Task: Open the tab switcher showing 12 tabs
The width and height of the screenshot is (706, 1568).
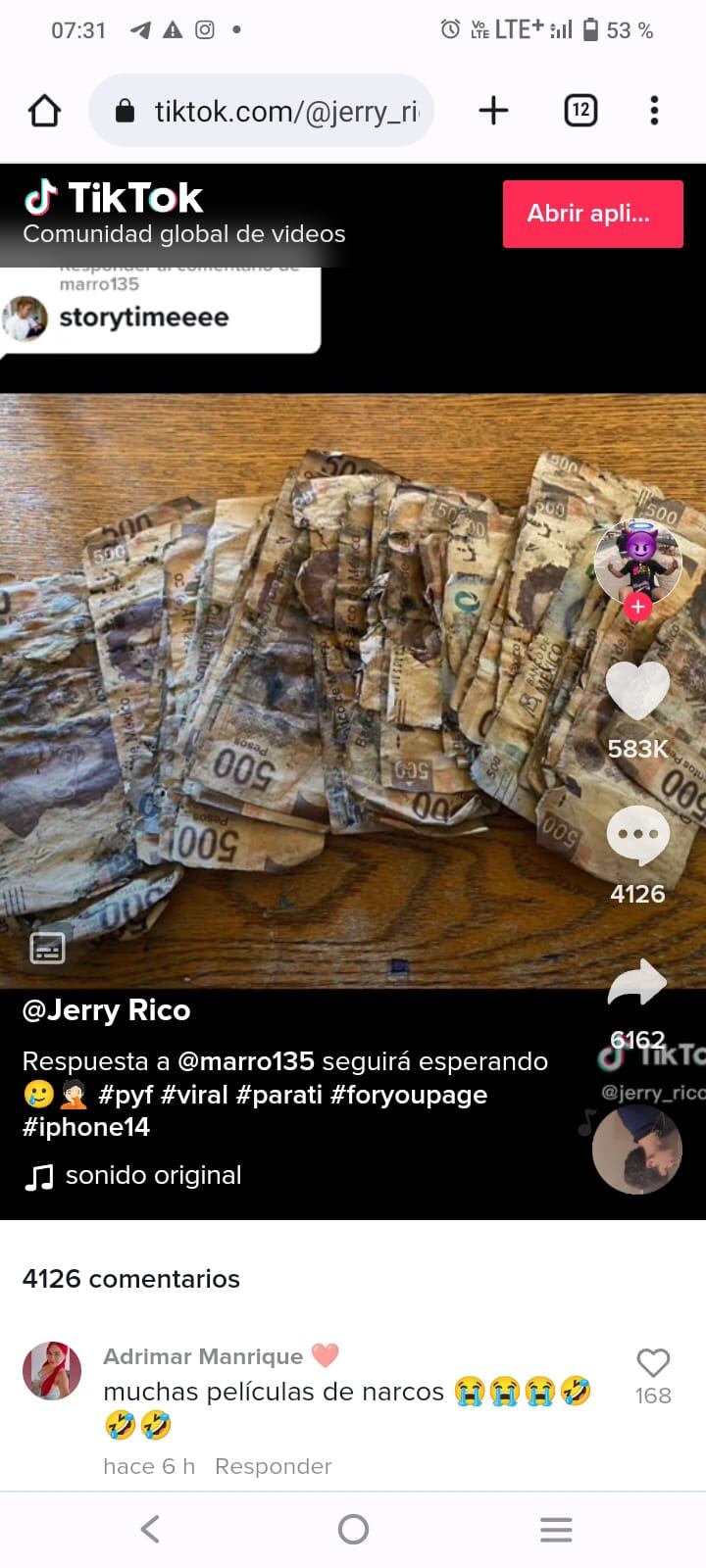Action: coord(580,110)
